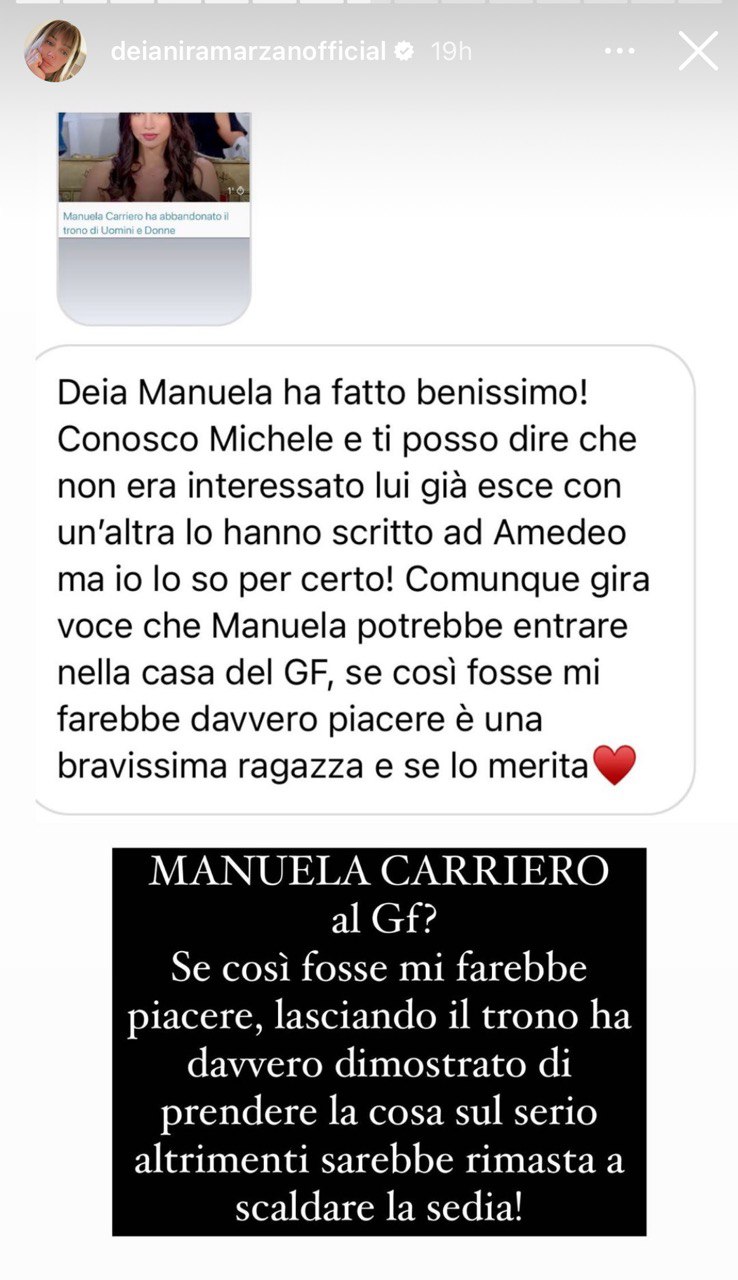Open deianiramarzanofficial's profile picture
Viewport: 738px width, 1280px height.
tap(54, 51)
